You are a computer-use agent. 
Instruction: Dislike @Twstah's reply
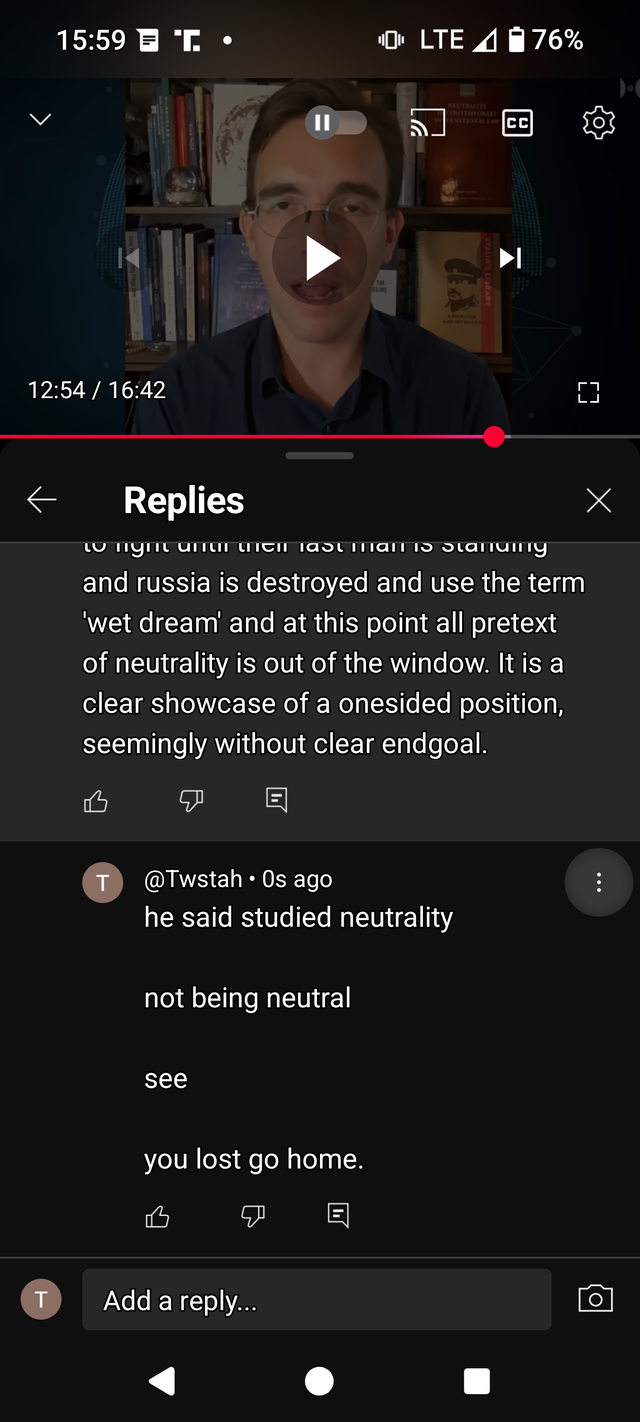253,1216
